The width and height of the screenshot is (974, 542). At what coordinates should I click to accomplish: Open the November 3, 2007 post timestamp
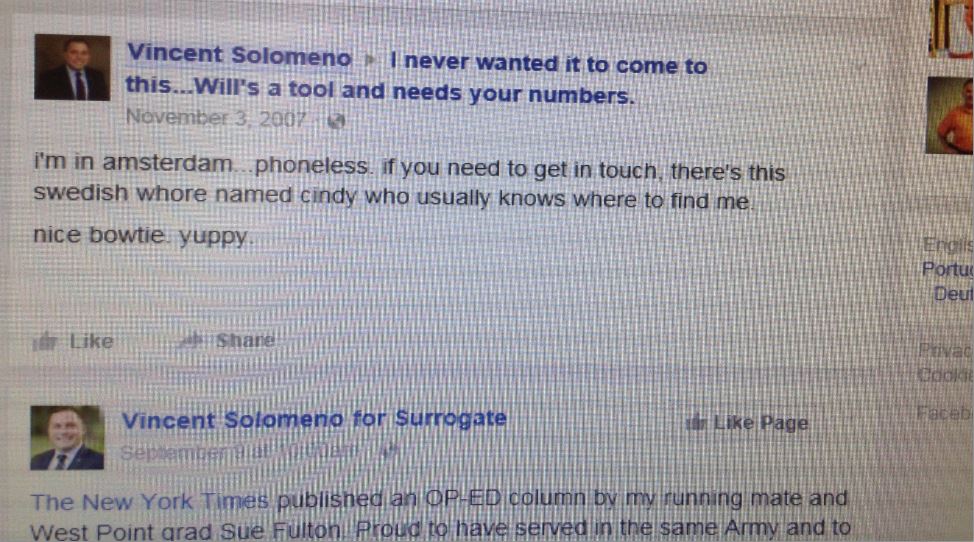tap(216, 118)
